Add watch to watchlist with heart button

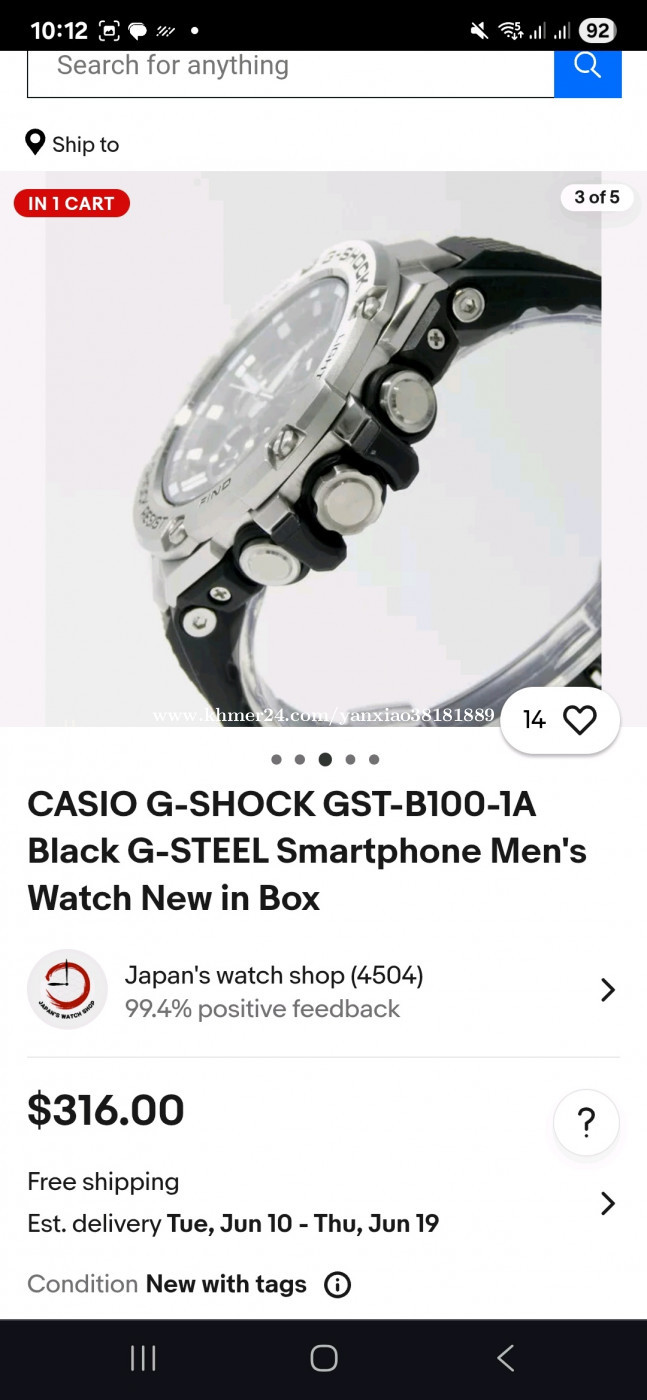click(560, 720)
